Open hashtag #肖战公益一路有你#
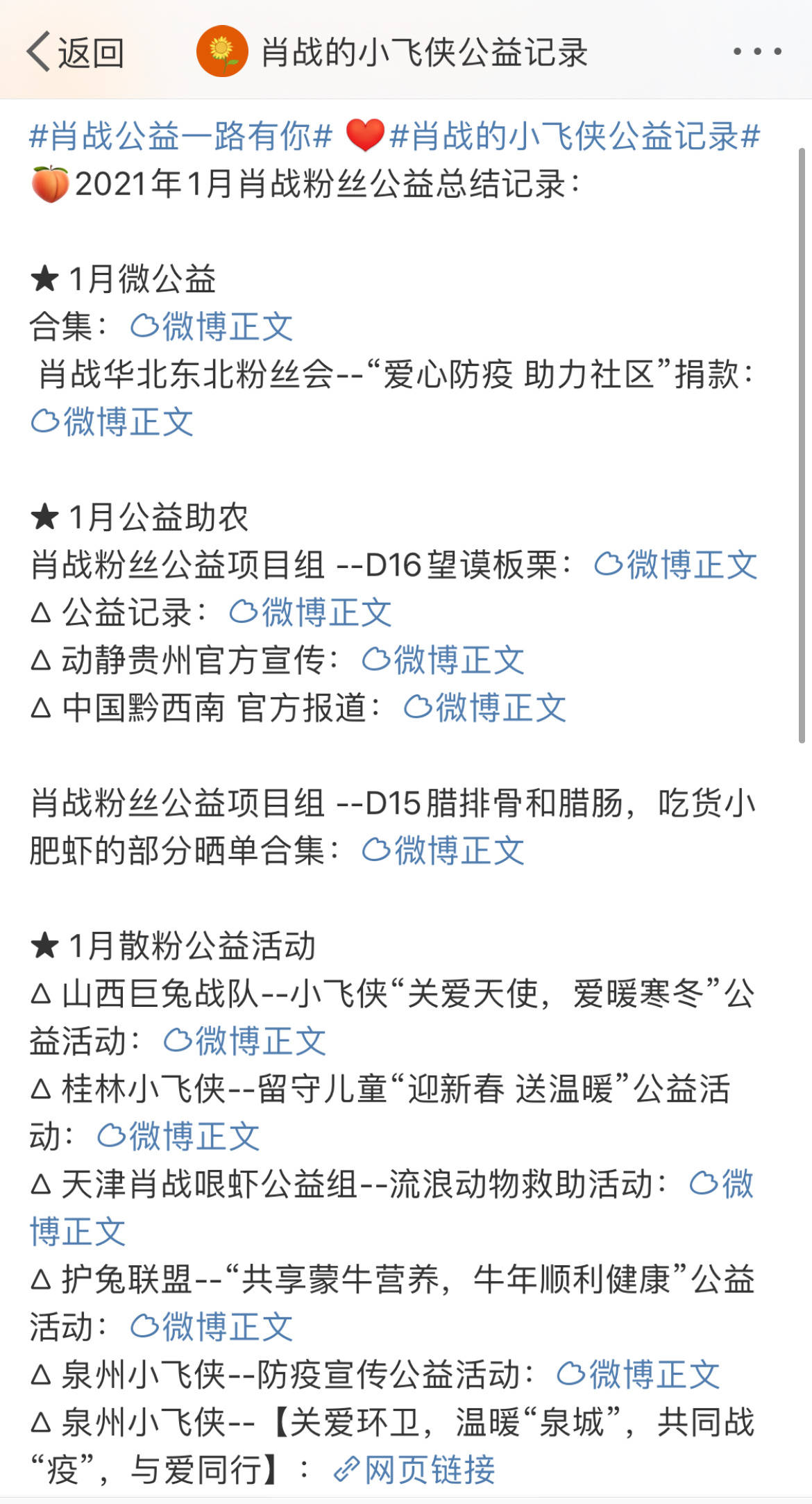This screenshot has width=812, height=1504. [181, 136]
